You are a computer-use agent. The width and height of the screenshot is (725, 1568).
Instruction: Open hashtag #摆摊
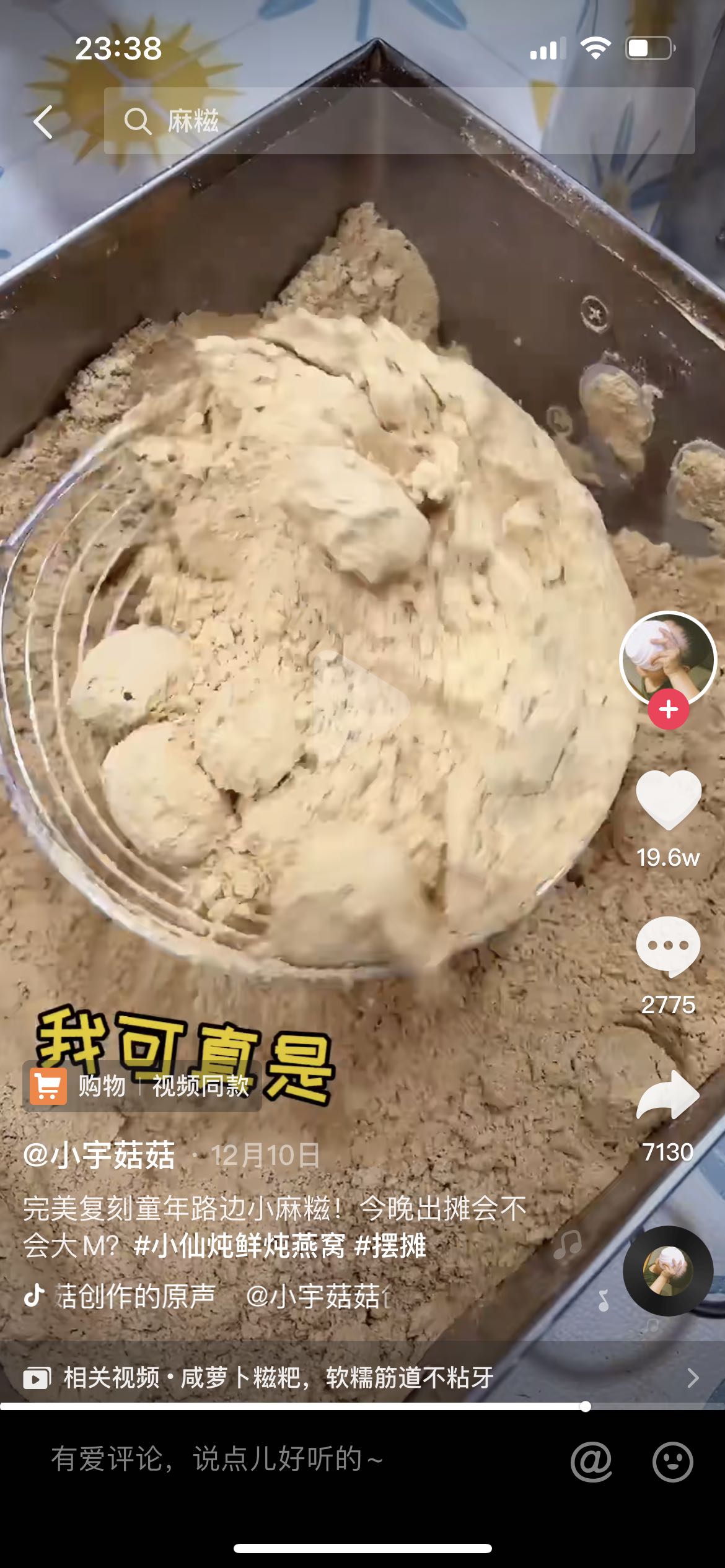(x=390, y=1245)
